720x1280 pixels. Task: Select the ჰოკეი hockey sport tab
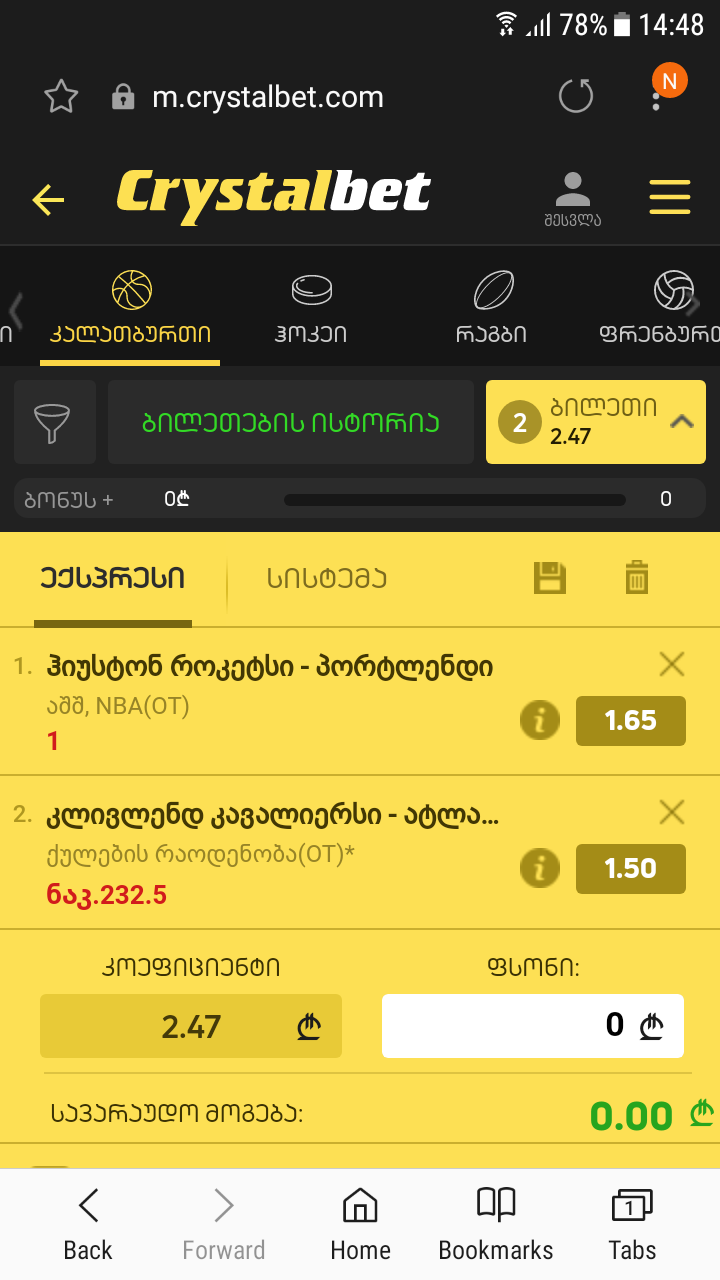click(311, 308)
